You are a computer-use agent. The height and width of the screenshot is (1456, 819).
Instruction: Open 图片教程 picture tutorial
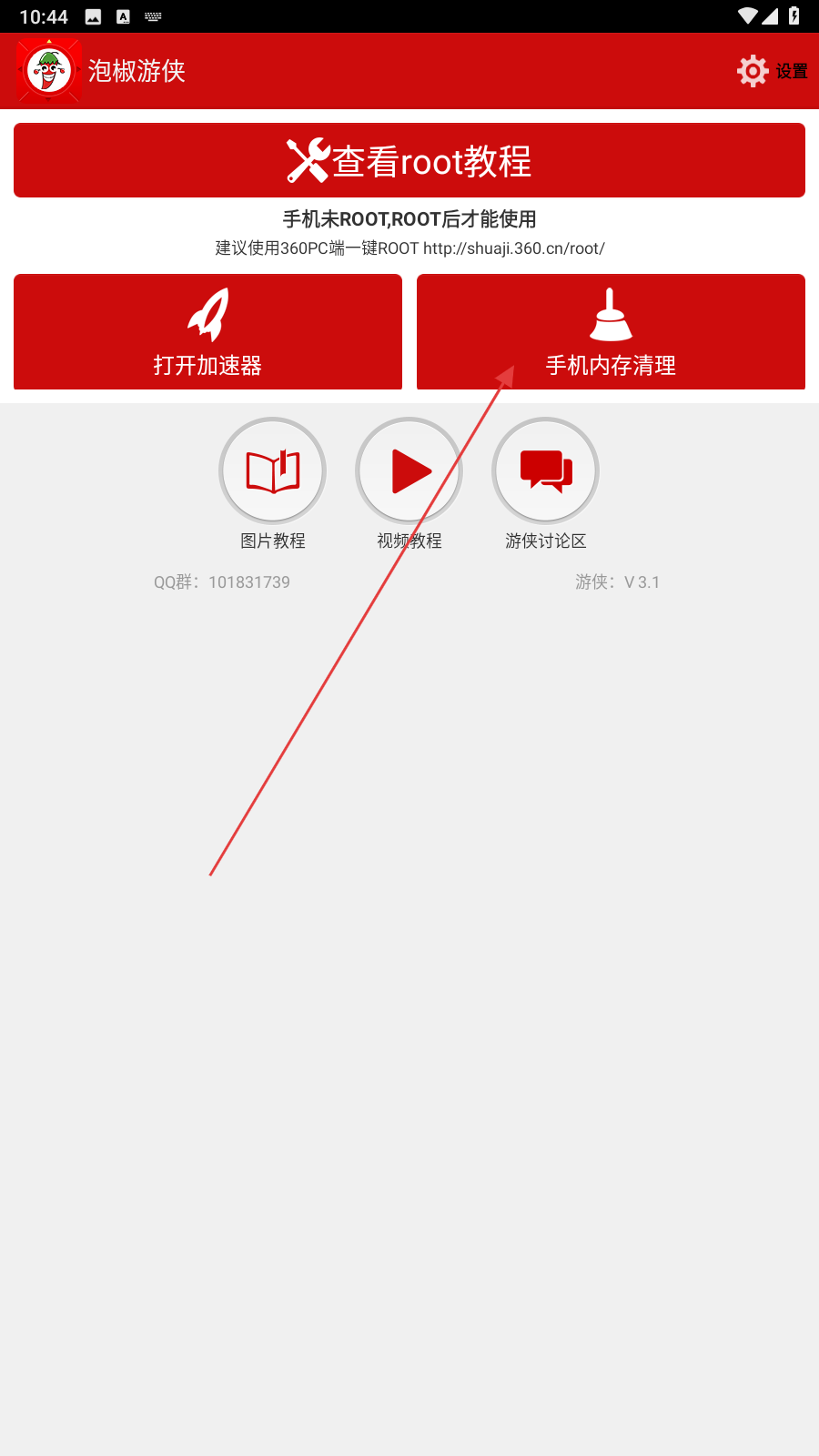[272, 471]
